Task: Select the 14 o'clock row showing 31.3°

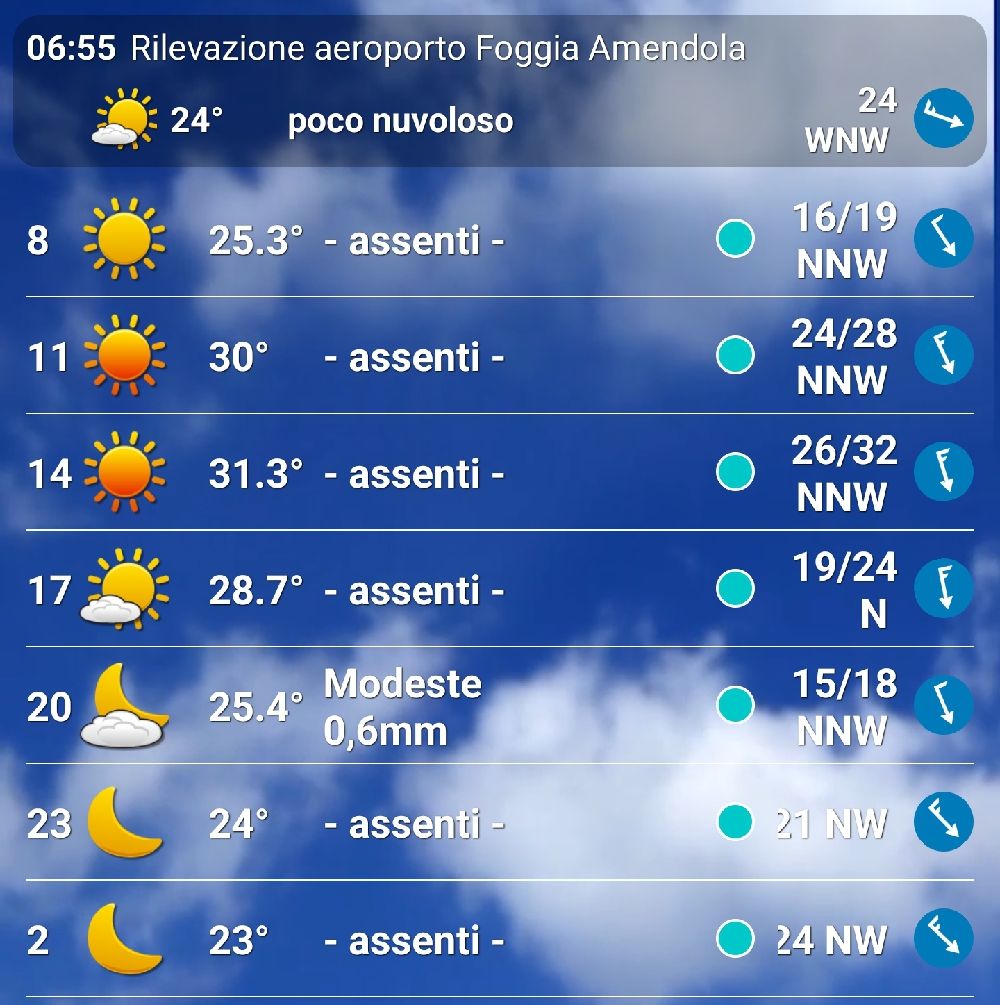Action: (498, 473)
